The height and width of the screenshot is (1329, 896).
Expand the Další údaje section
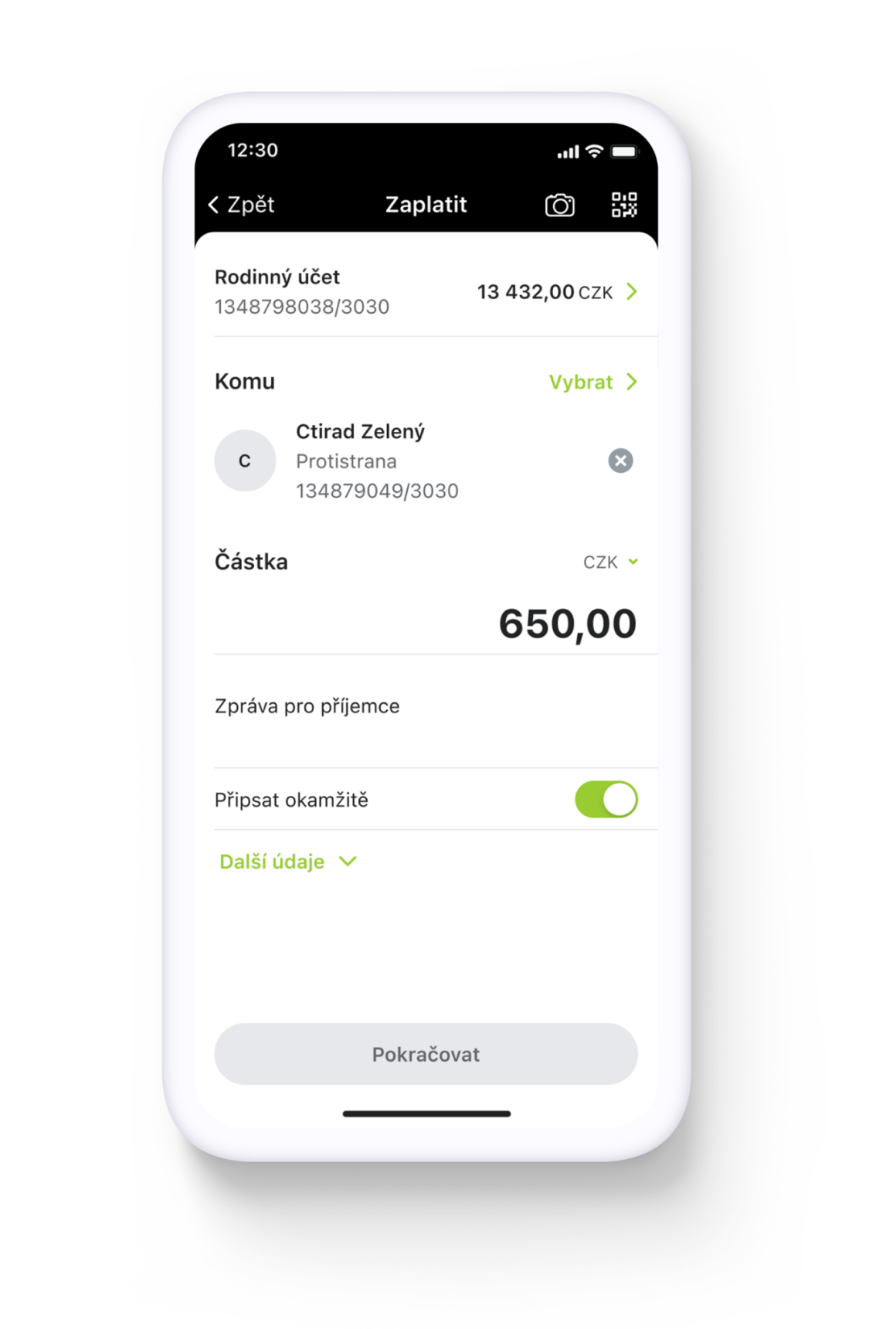point(287,862)
